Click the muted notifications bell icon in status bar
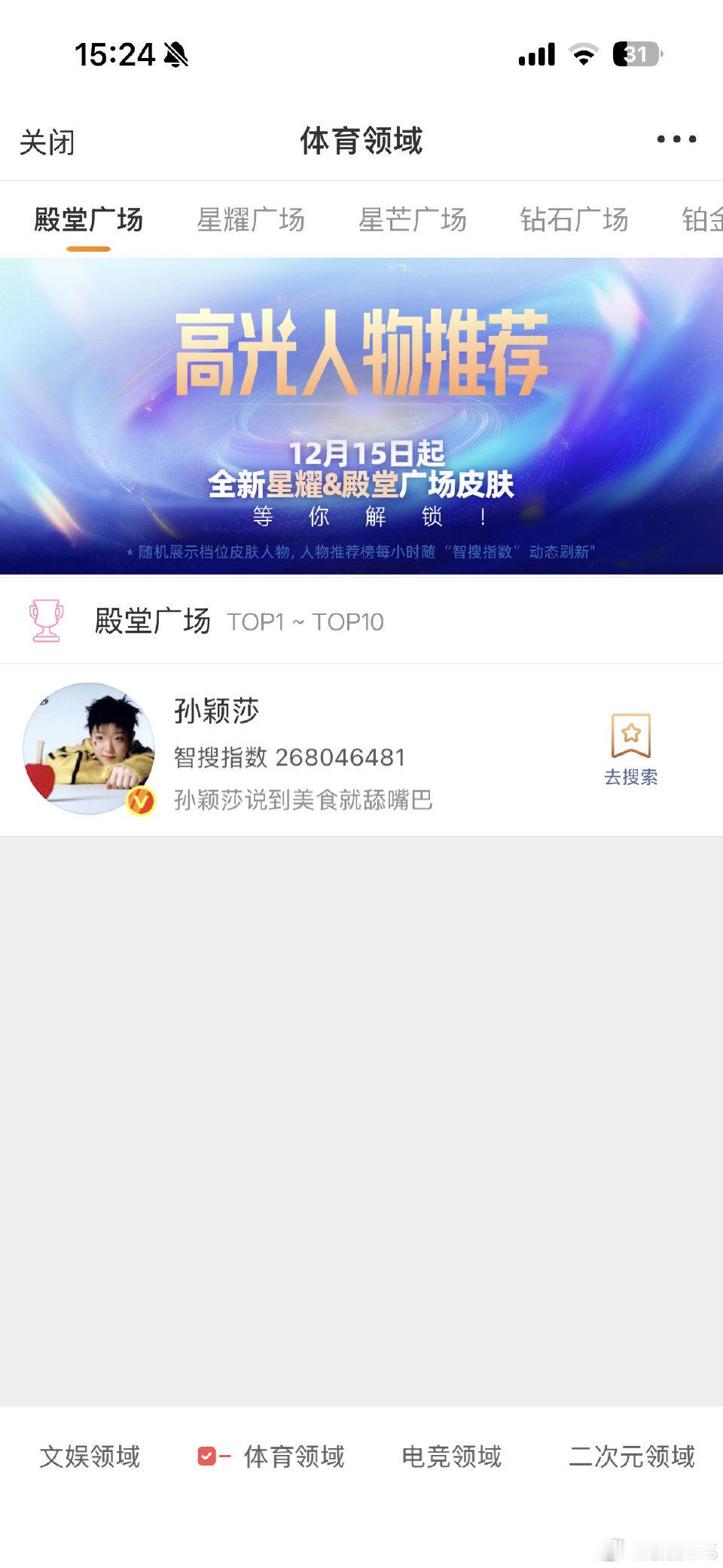723x1568 pixels. [x=175, y=53]
